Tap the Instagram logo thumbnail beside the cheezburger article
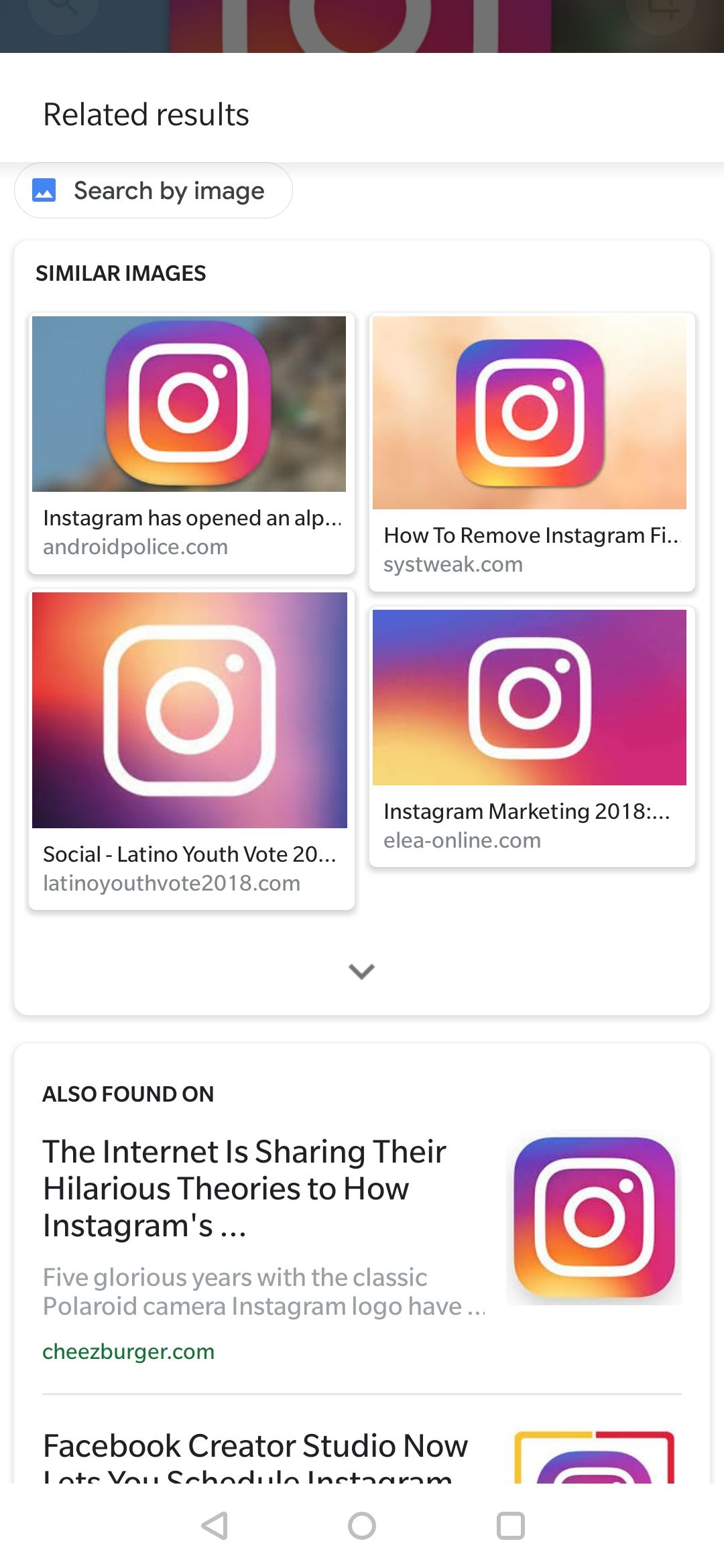The width and height of the screenshot is (724, 1568). [593, 1216]
